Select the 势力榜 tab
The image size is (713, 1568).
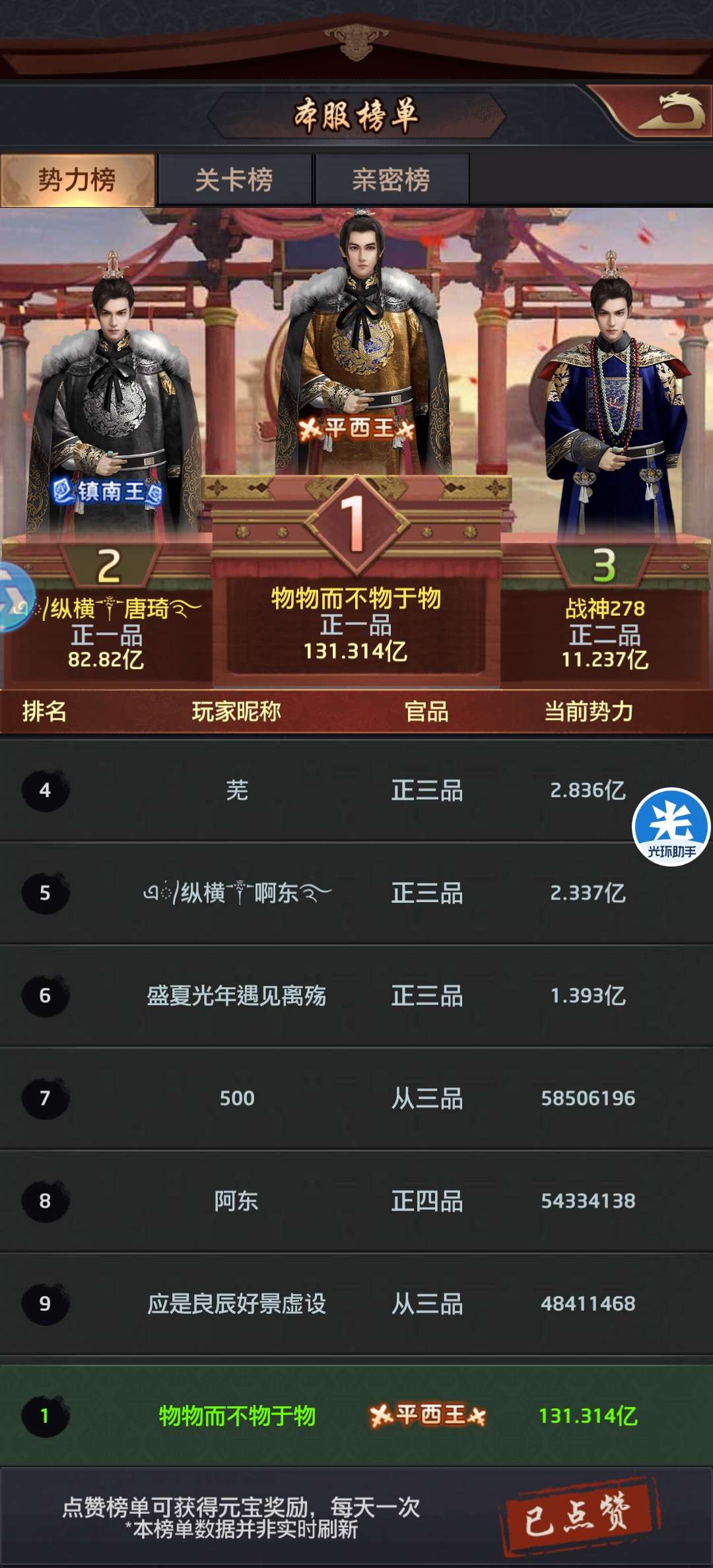77,180
